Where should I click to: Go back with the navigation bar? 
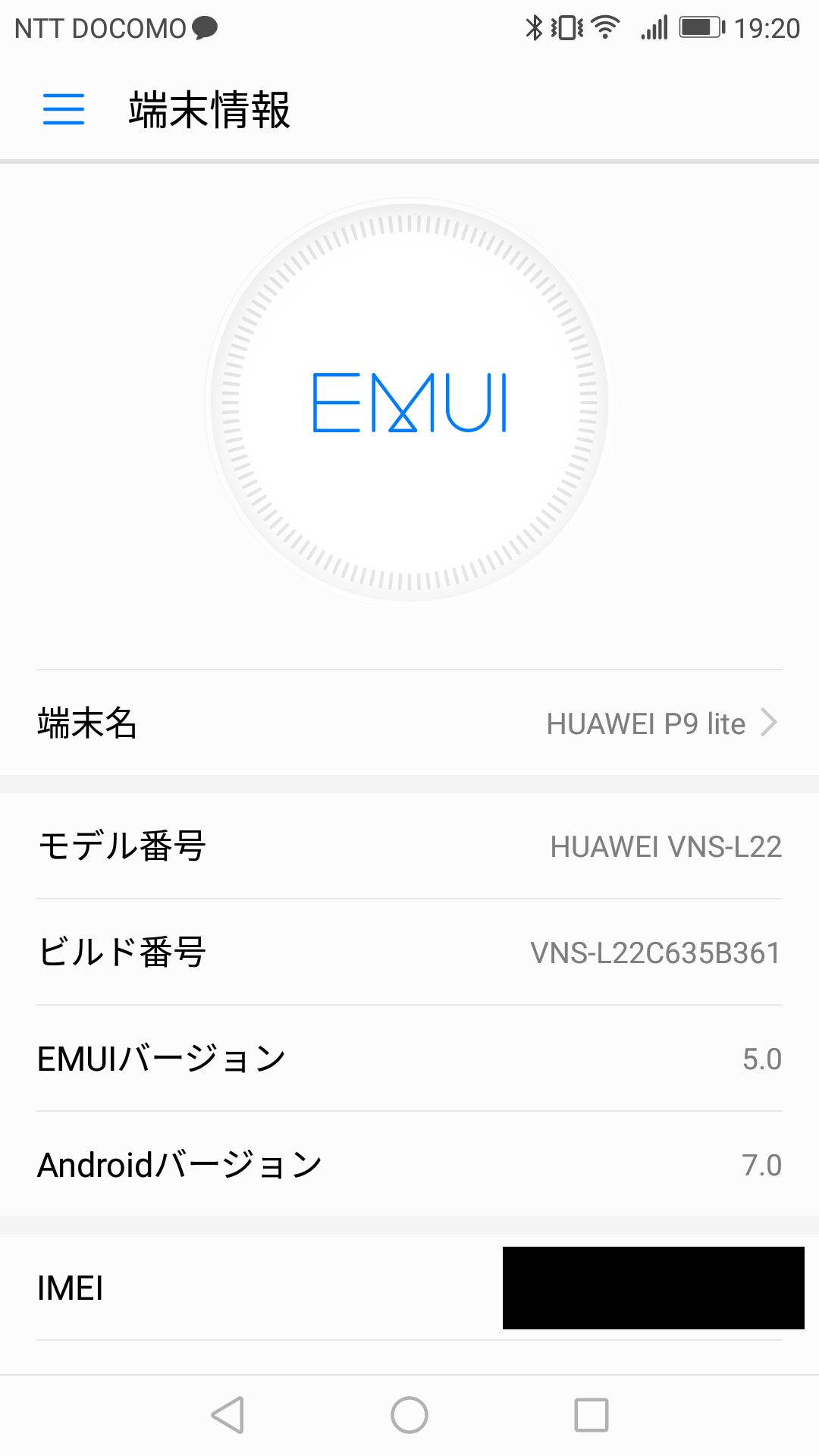[227, 1415]
